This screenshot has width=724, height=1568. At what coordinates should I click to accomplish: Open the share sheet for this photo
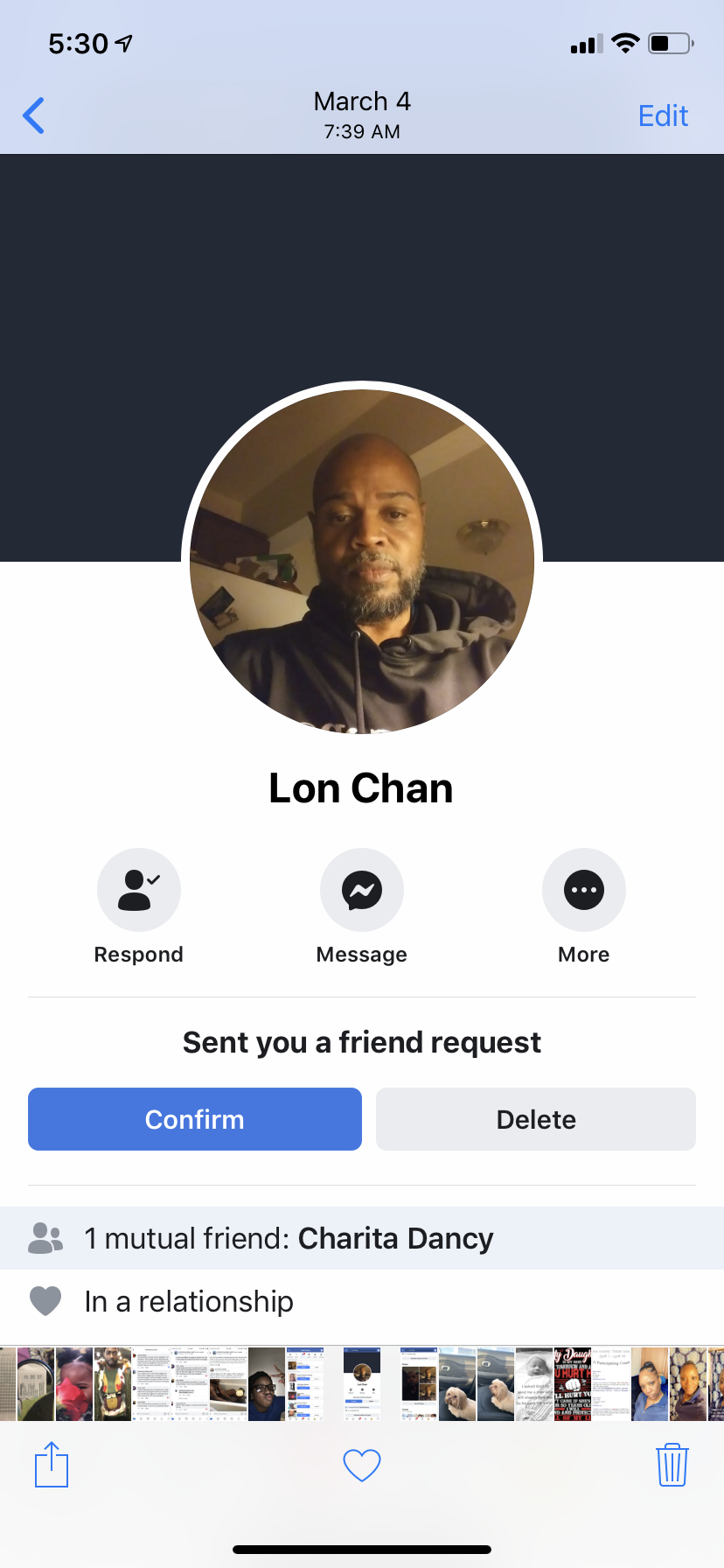[x=52, y=1464]
